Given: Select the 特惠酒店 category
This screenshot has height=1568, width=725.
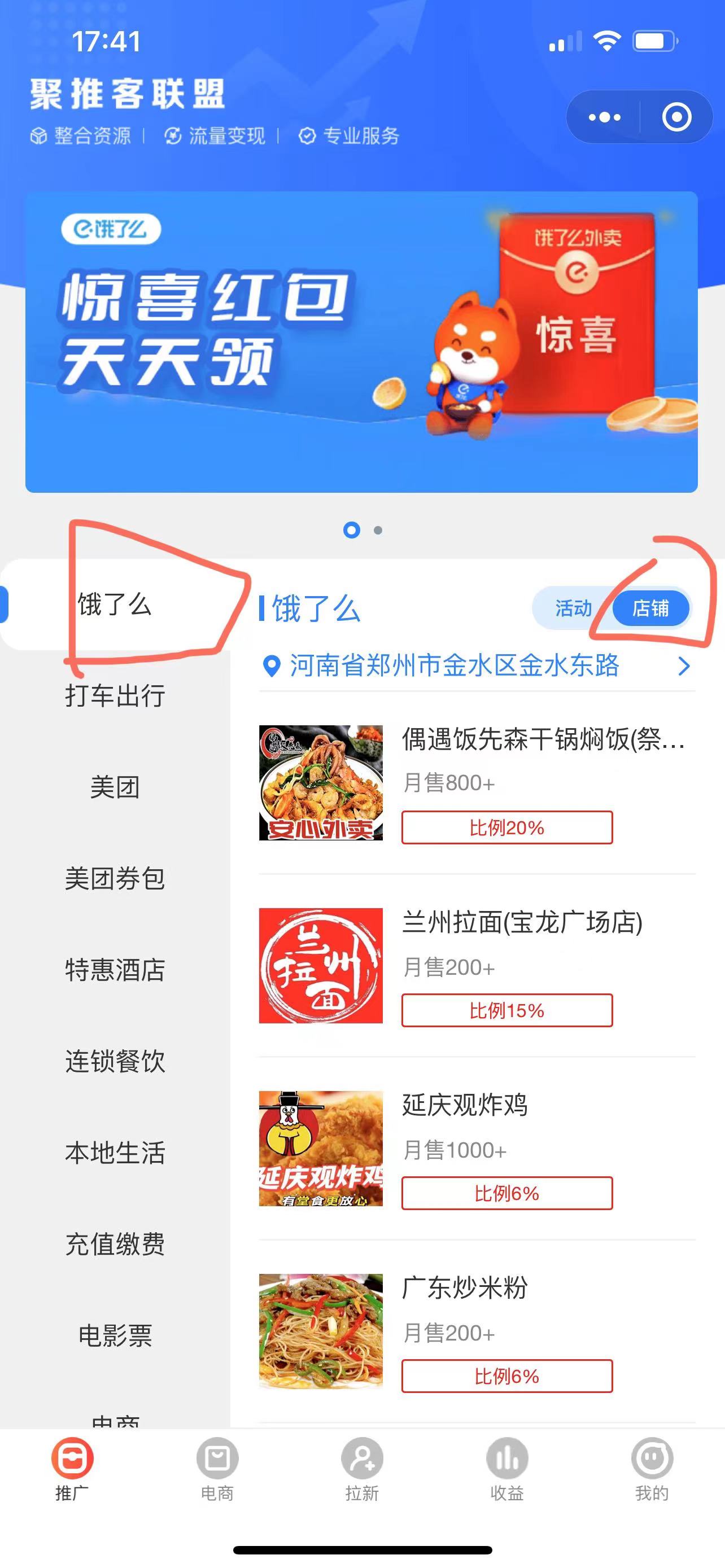Looking at the screenshot, I should (115, 969).
